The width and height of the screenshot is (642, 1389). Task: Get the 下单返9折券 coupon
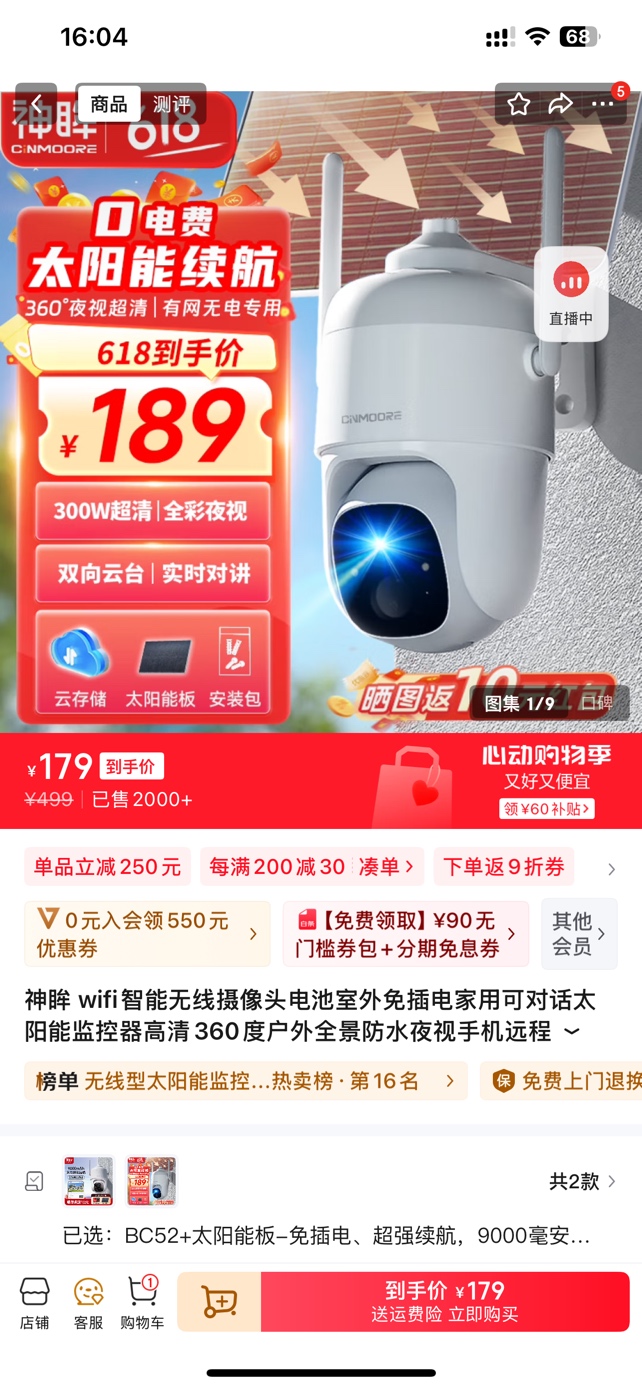tap(503, 867)
